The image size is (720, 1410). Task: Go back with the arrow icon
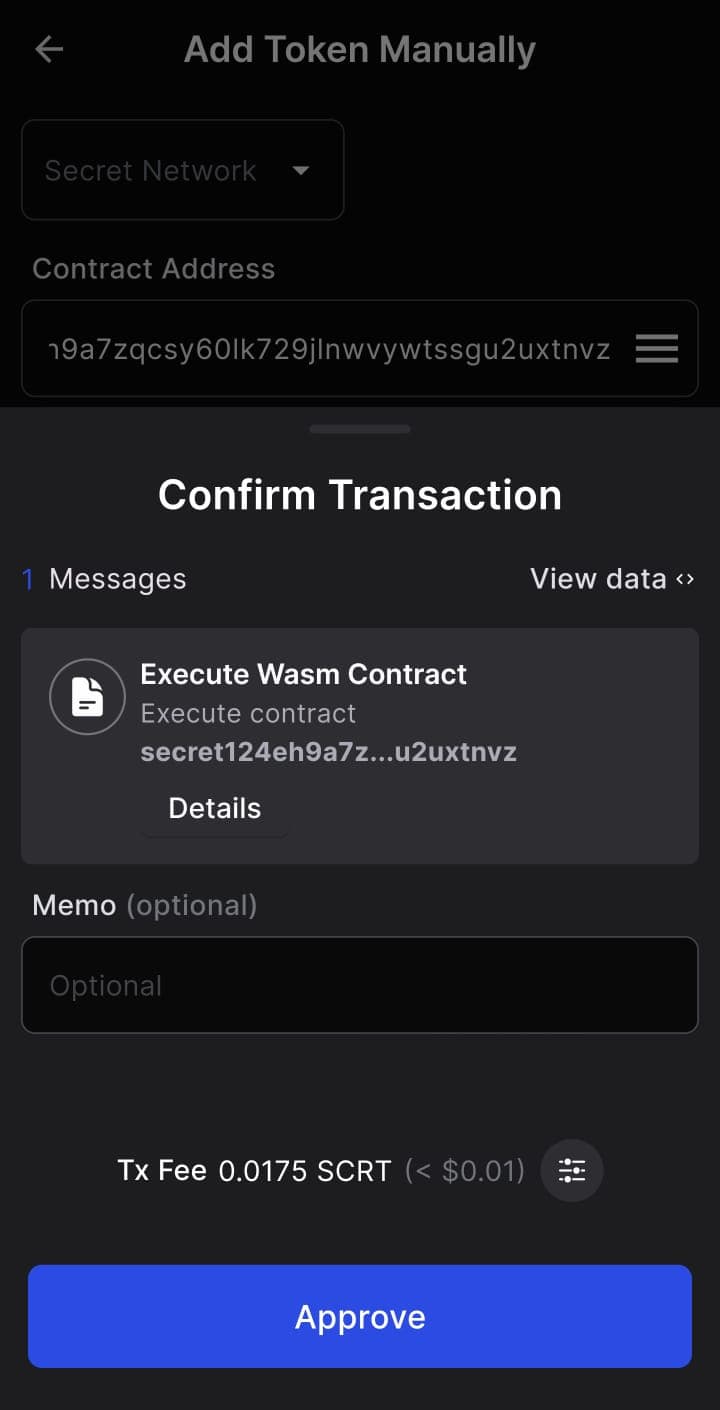(x=49, y=50)
